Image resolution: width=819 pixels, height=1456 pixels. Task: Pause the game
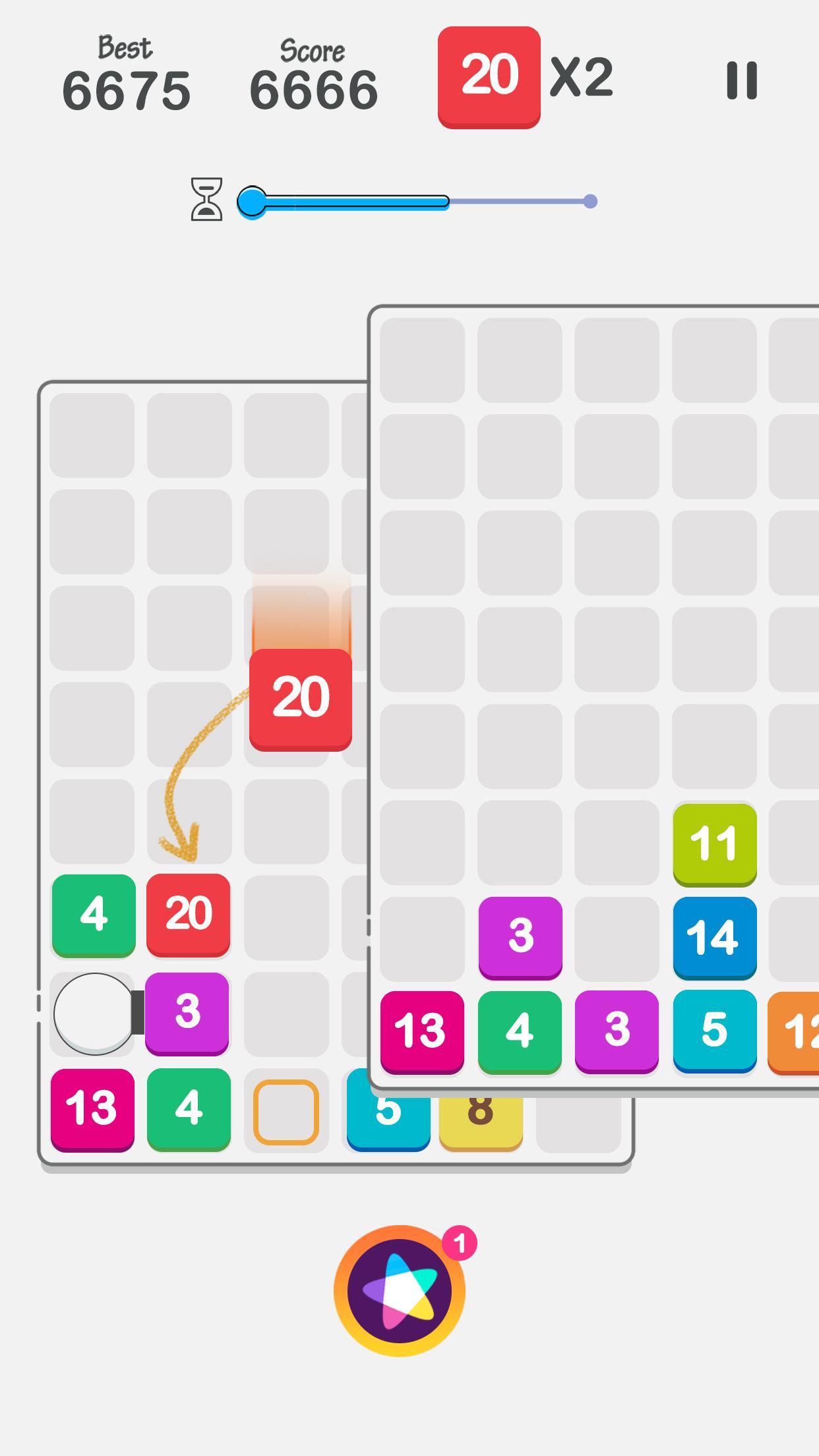click(742, 80)
